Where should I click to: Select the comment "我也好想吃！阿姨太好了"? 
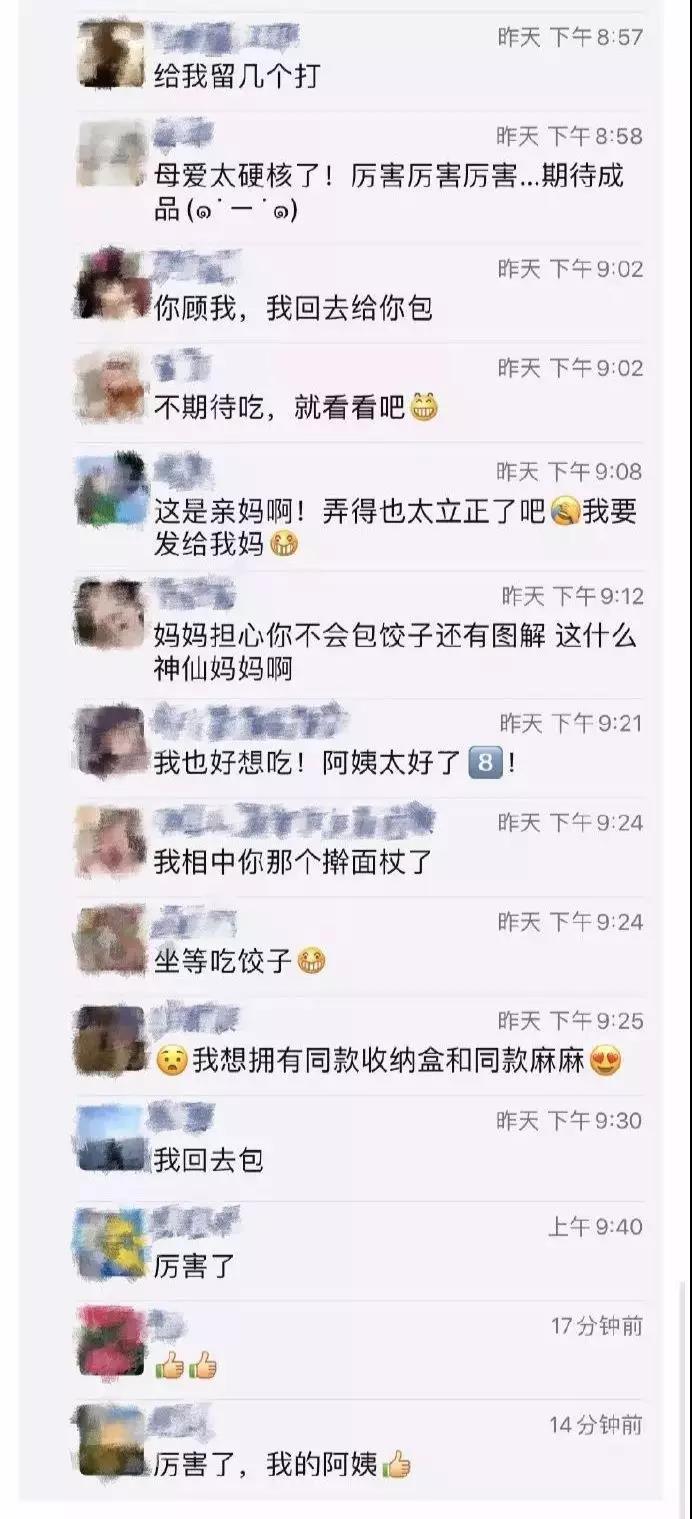tap(334, 764)
